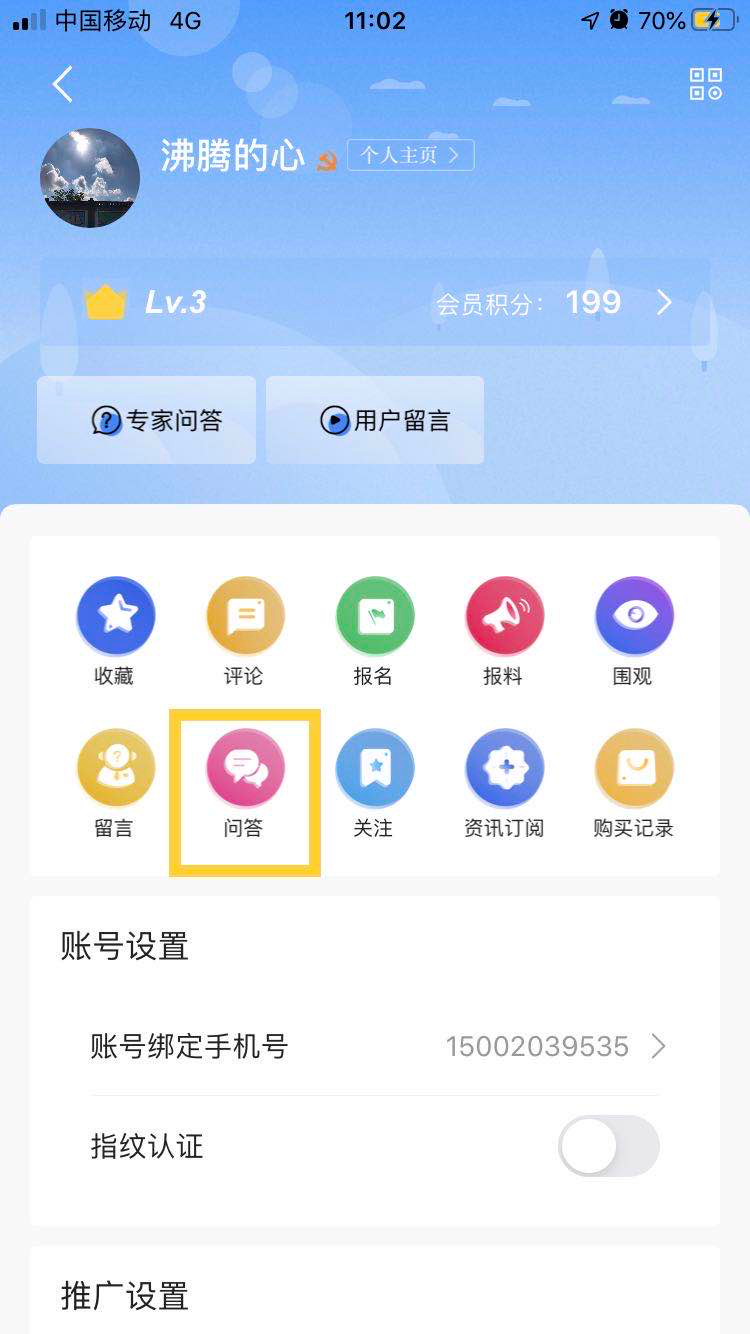Screen dimensions: 750x1334
Task: Open 用户留言 user messages
Action: coord(375,420)
